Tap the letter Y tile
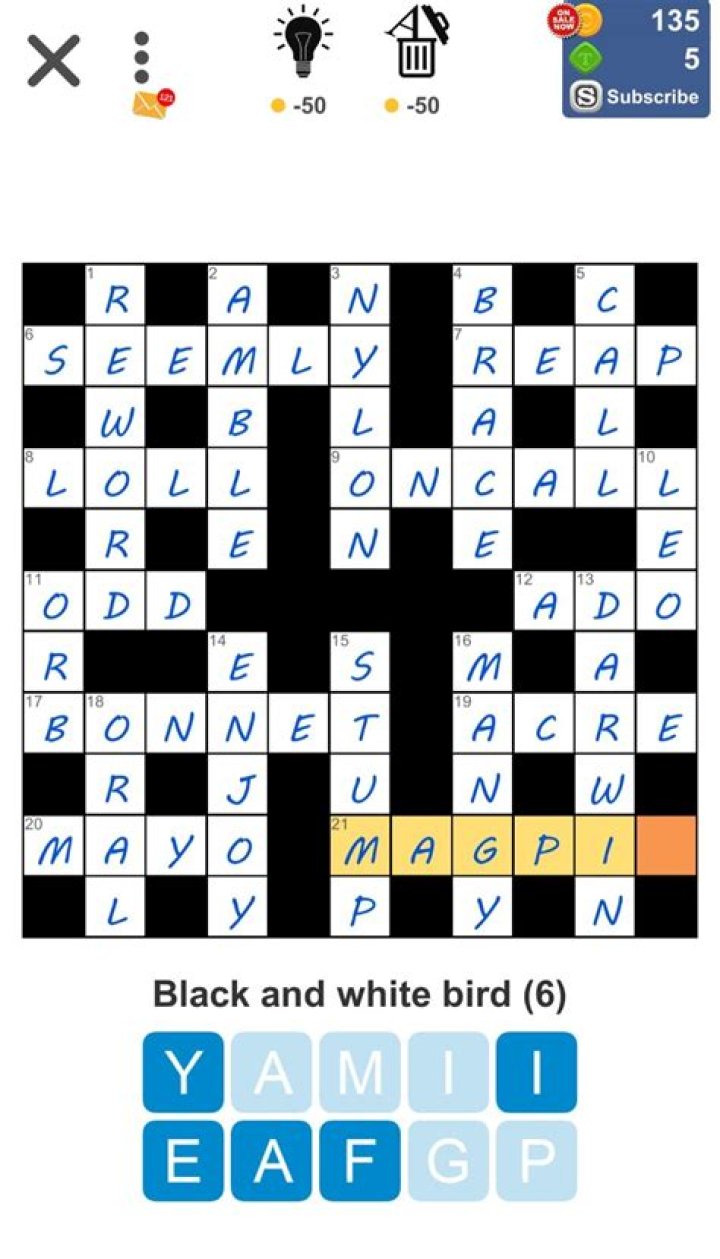The height and width of the screenshot is (1259, 720). point(183,1072)
